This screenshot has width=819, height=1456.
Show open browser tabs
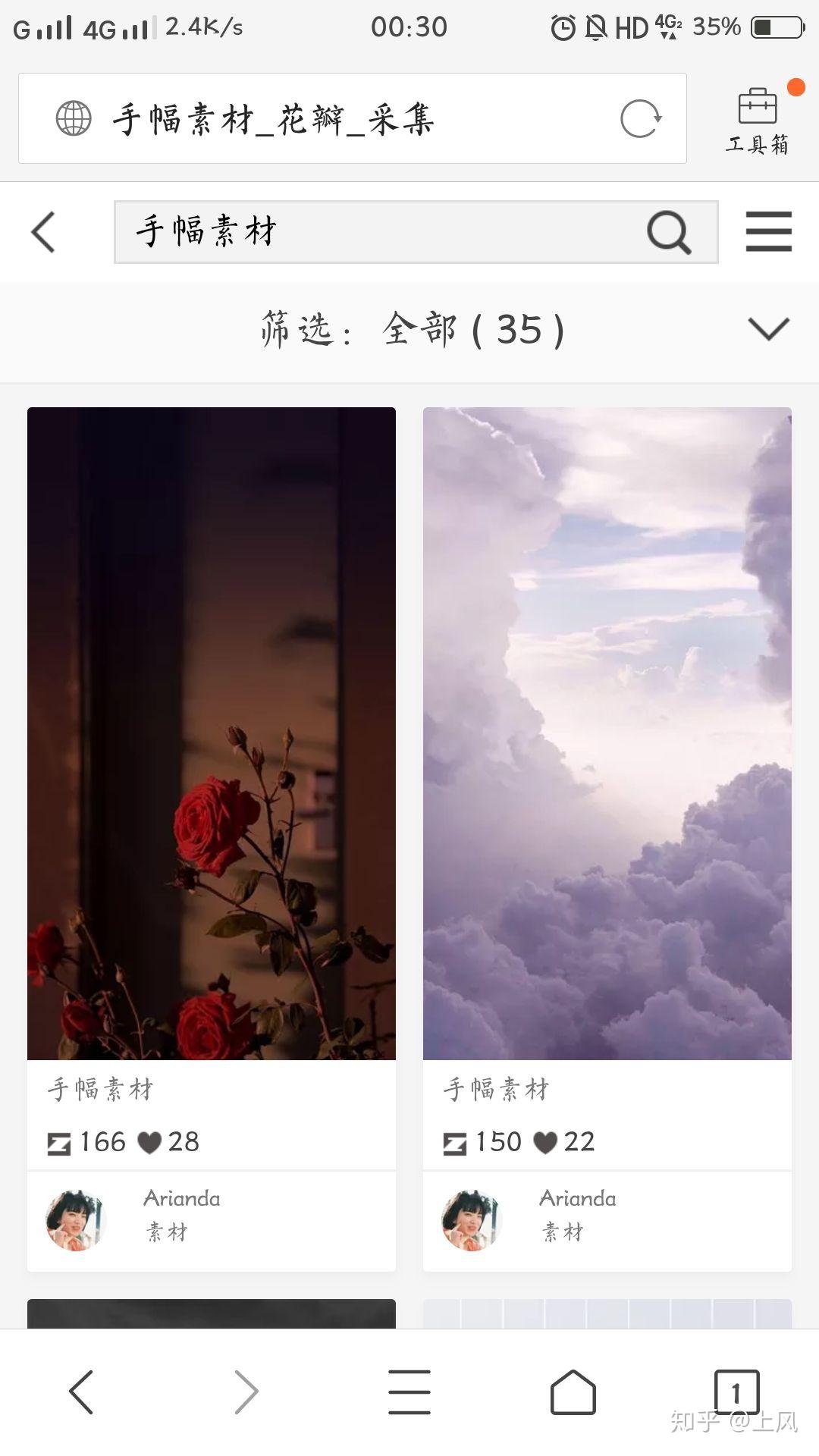[x=736, y=1392]
